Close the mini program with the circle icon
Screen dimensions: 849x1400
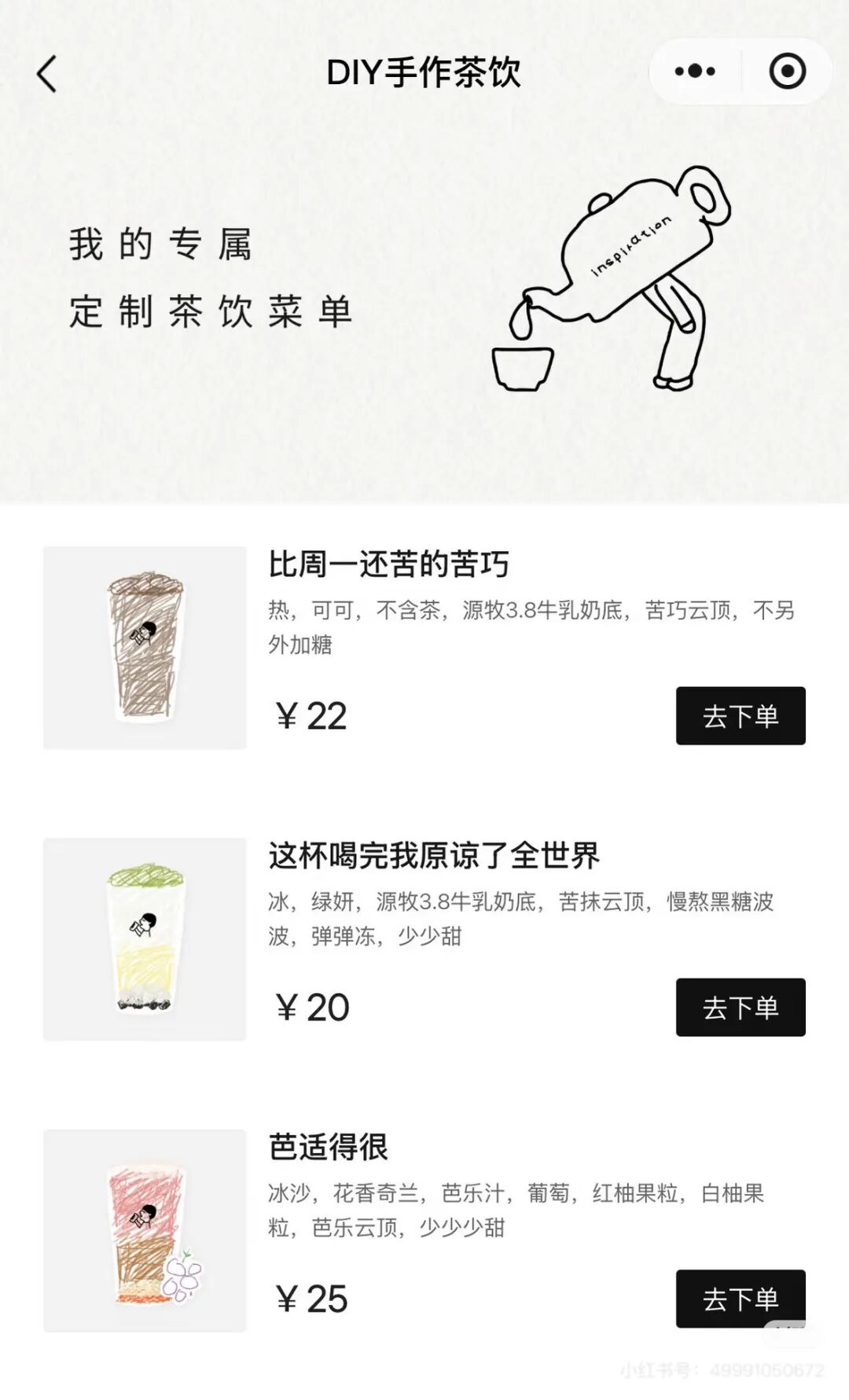pos(787,72)
